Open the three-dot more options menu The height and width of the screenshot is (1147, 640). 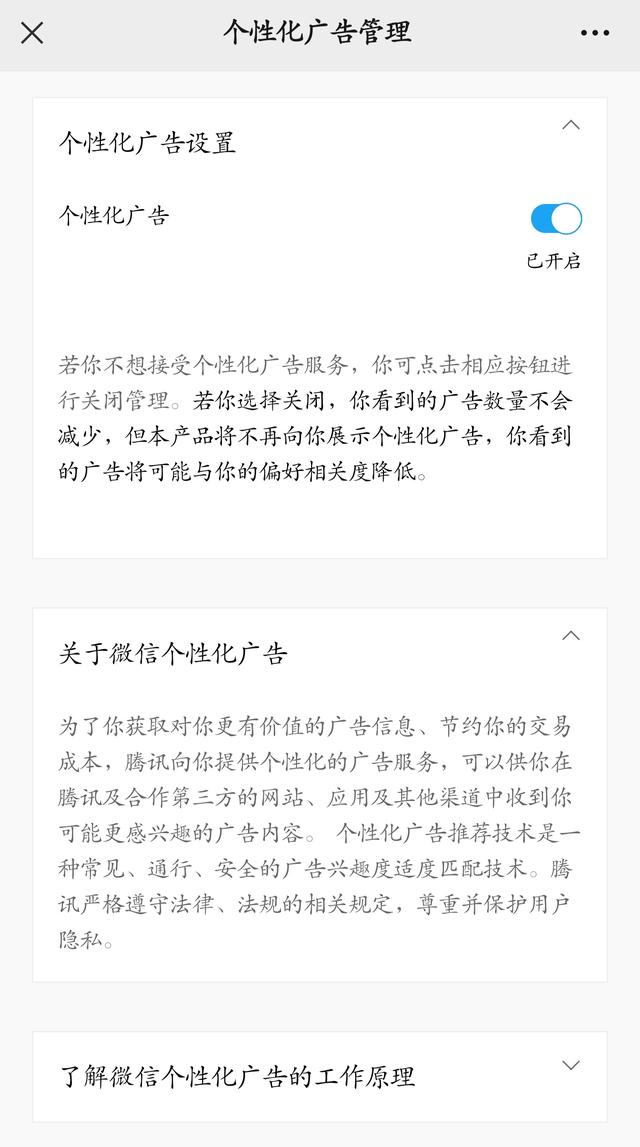point(595,33)
